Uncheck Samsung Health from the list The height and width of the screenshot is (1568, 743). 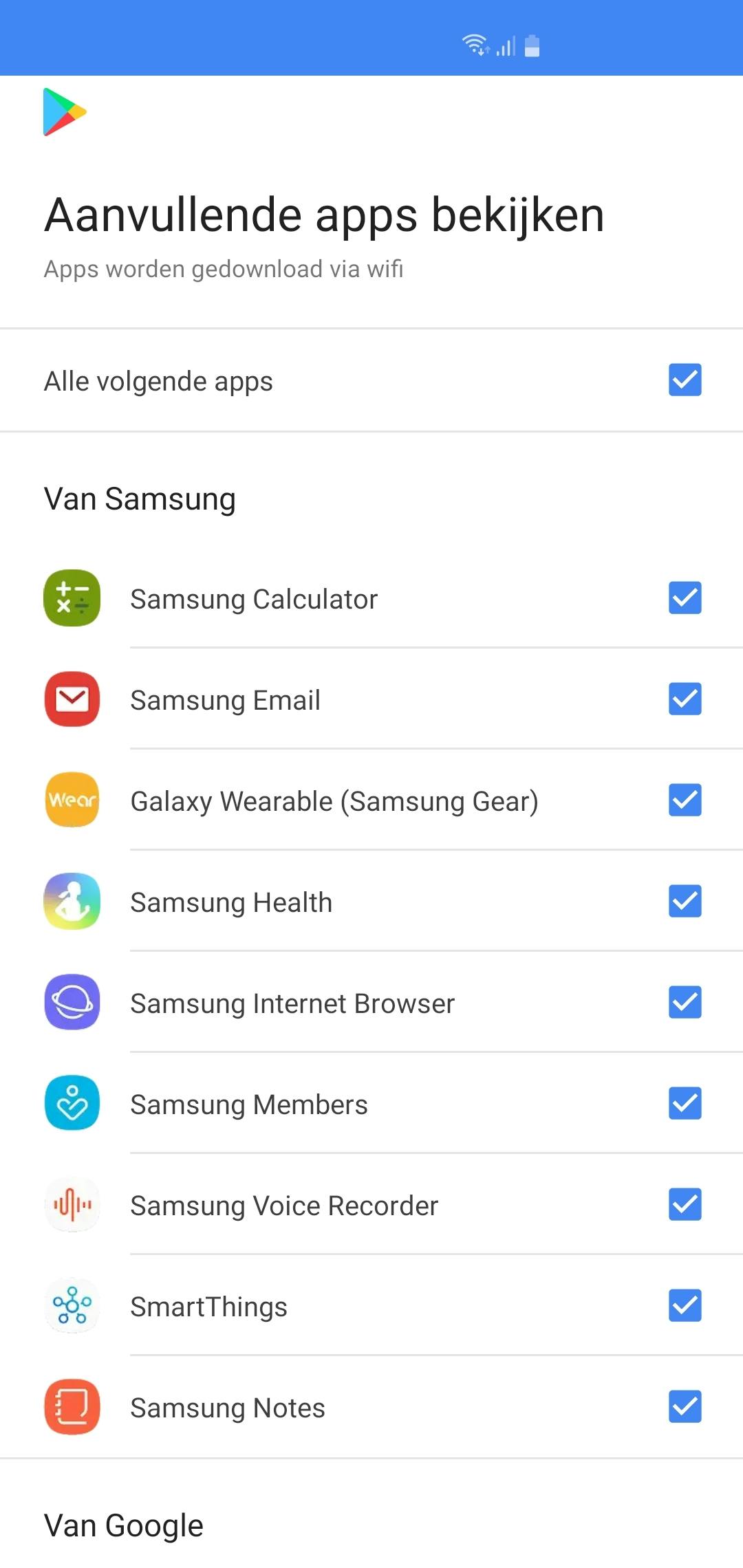685,901
